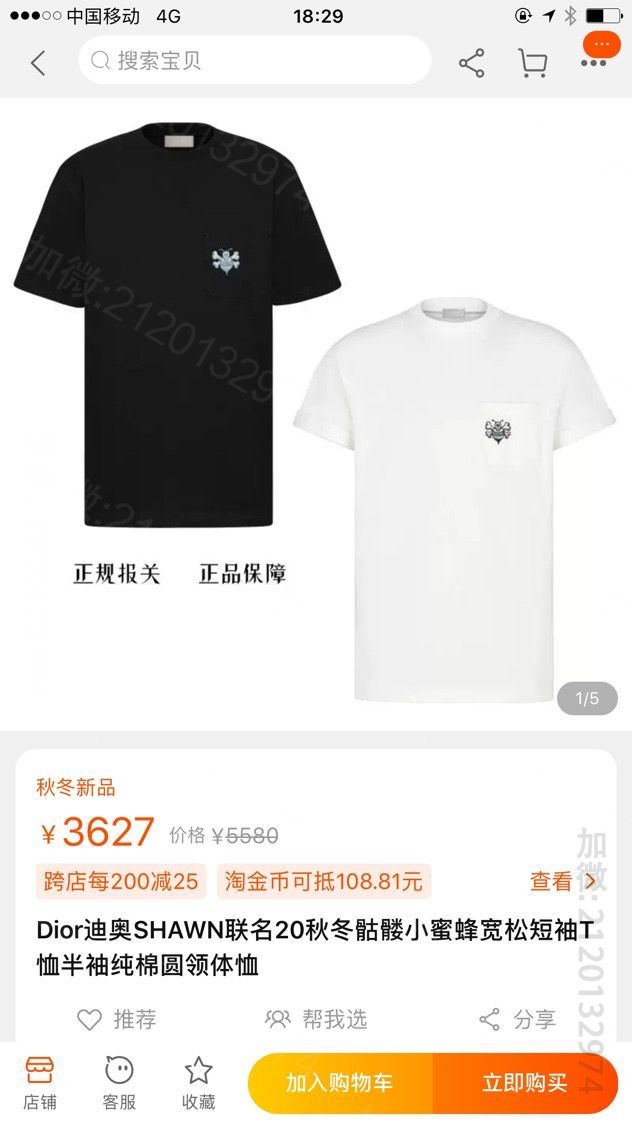Tap 加入购物车 add to cart
The height and width of the screenshot is (1125, 632).
point(340,1083)
